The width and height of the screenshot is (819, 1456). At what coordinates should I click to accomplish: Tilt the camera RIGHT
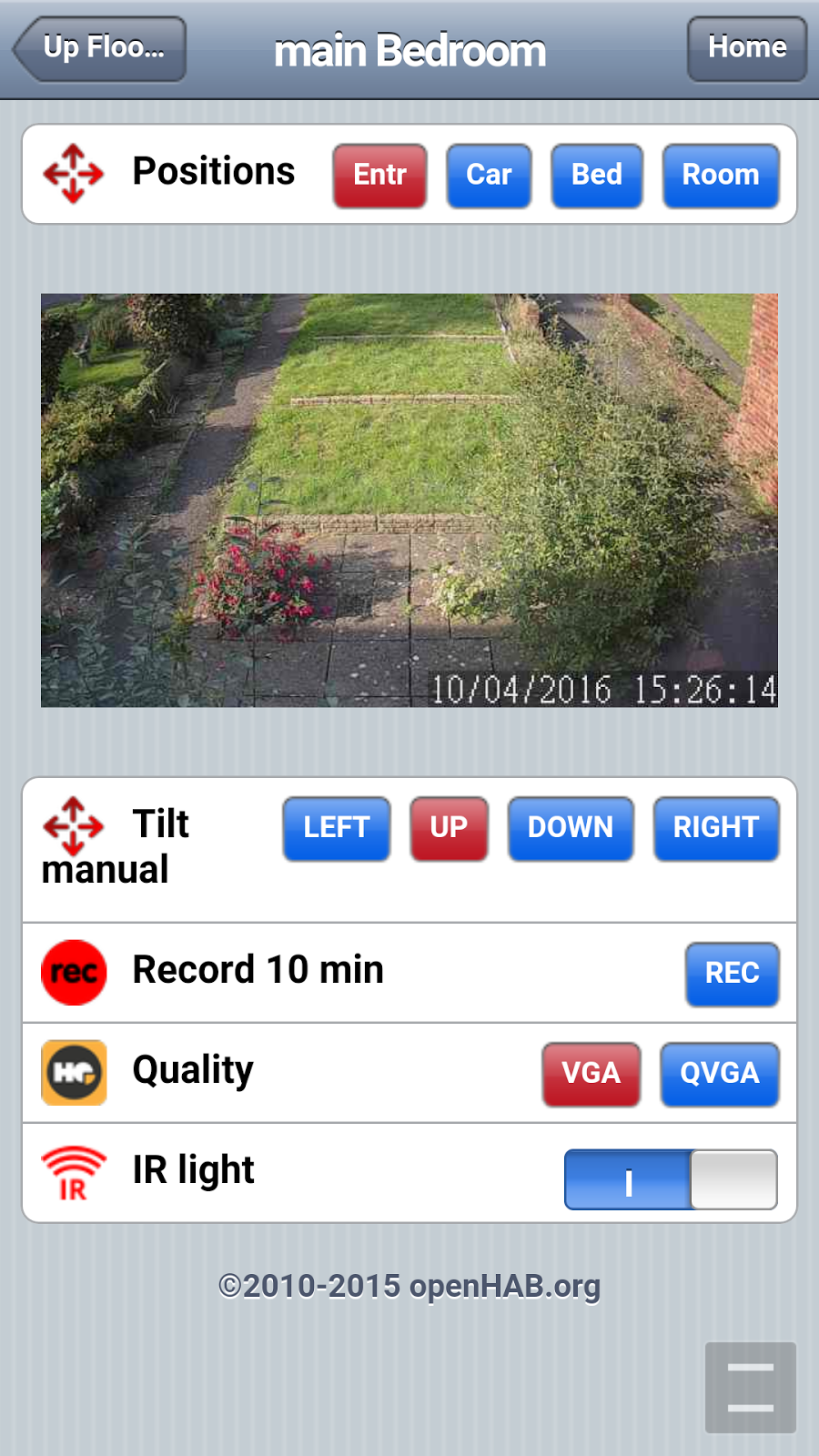(716, 828)
